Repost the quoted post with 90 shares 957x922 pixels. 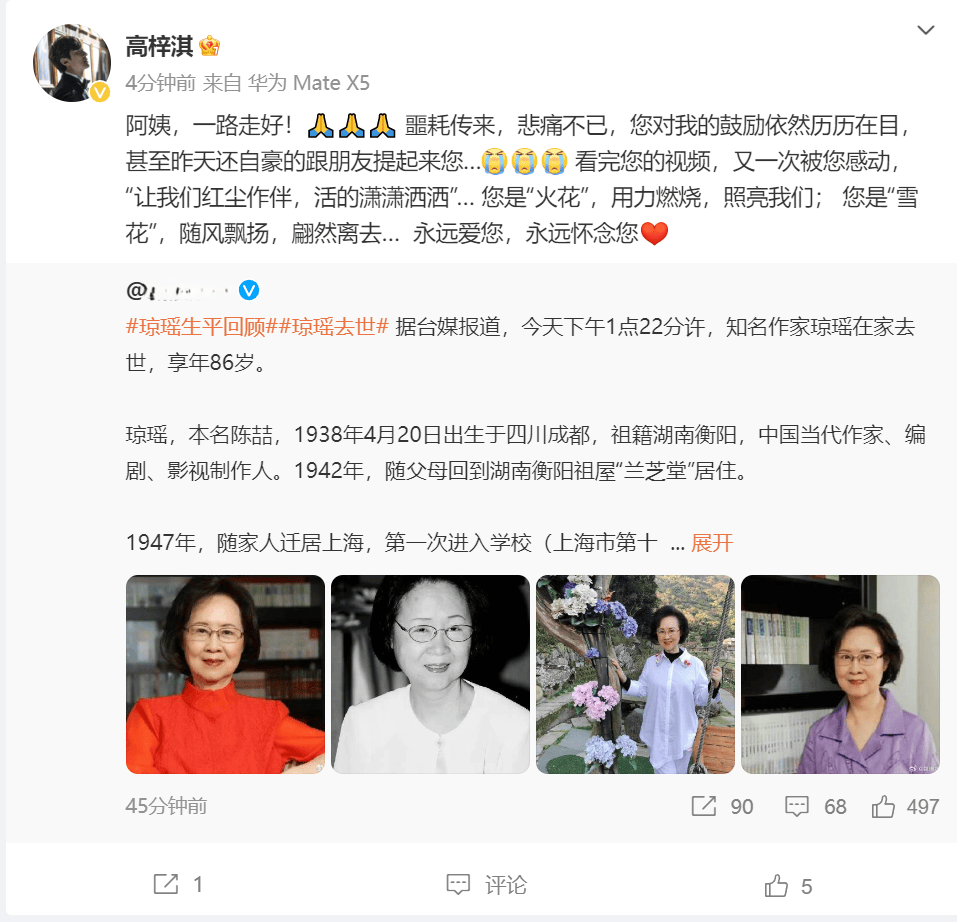[x=722, y=806]
